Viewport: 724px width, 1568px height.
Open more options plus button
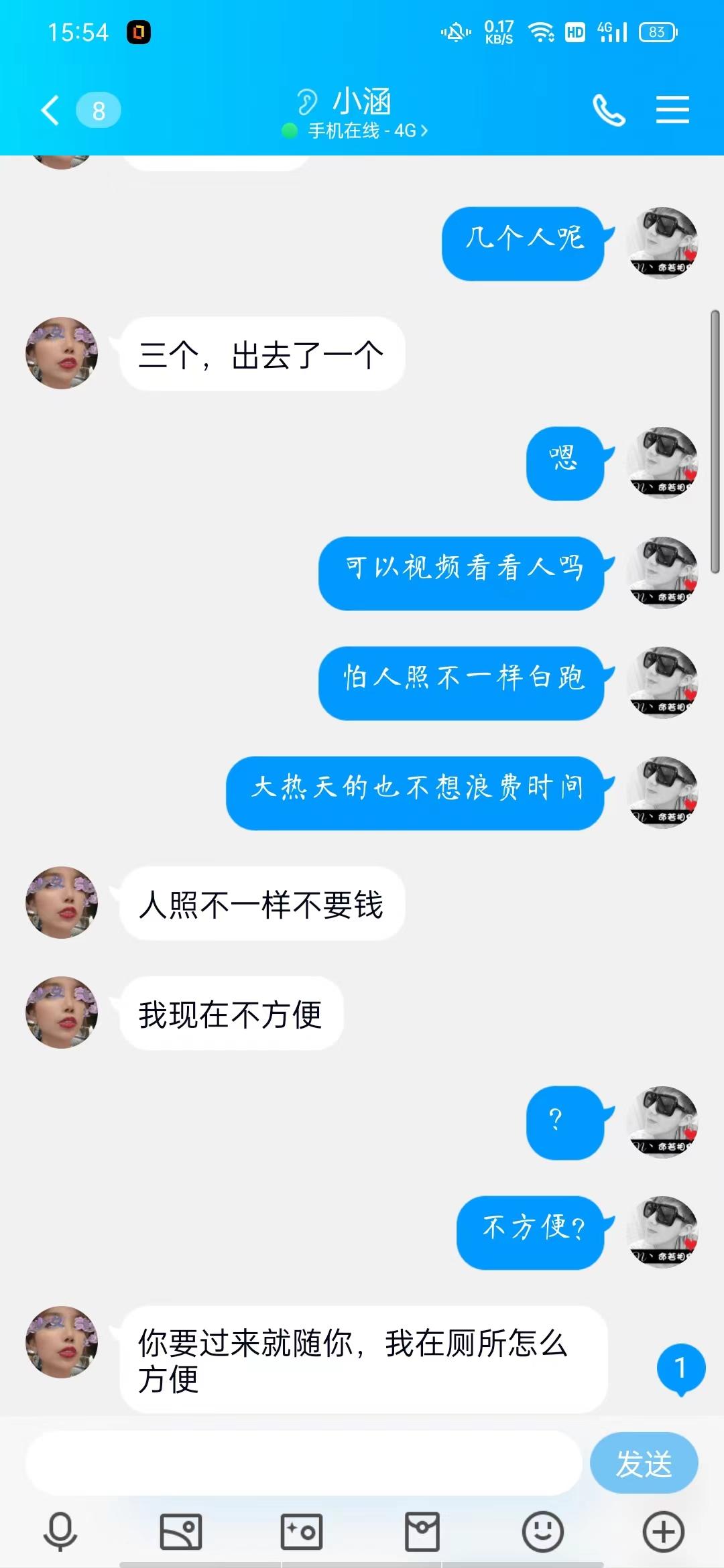(663, 1532)
